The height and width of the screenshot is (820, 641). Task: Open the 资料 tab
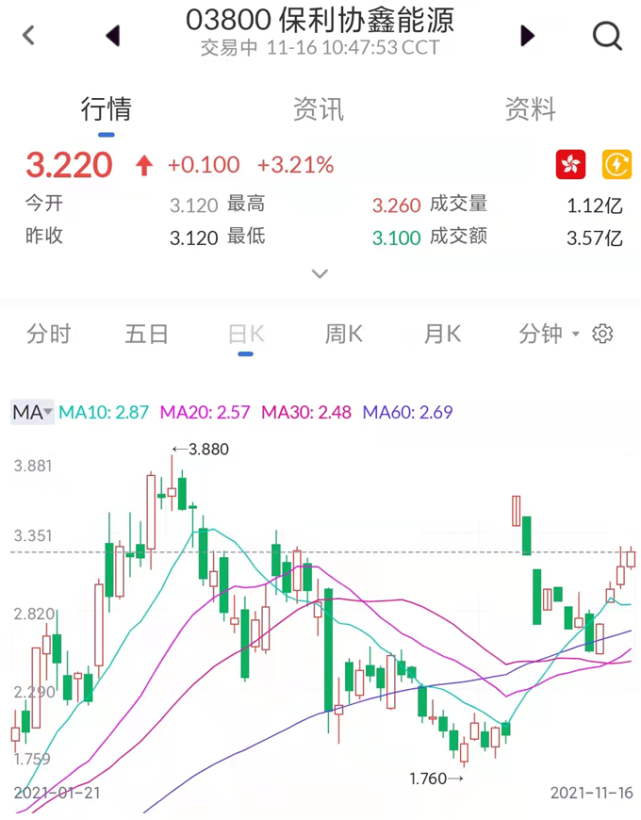pyautogui.click(x=530, y=109)
